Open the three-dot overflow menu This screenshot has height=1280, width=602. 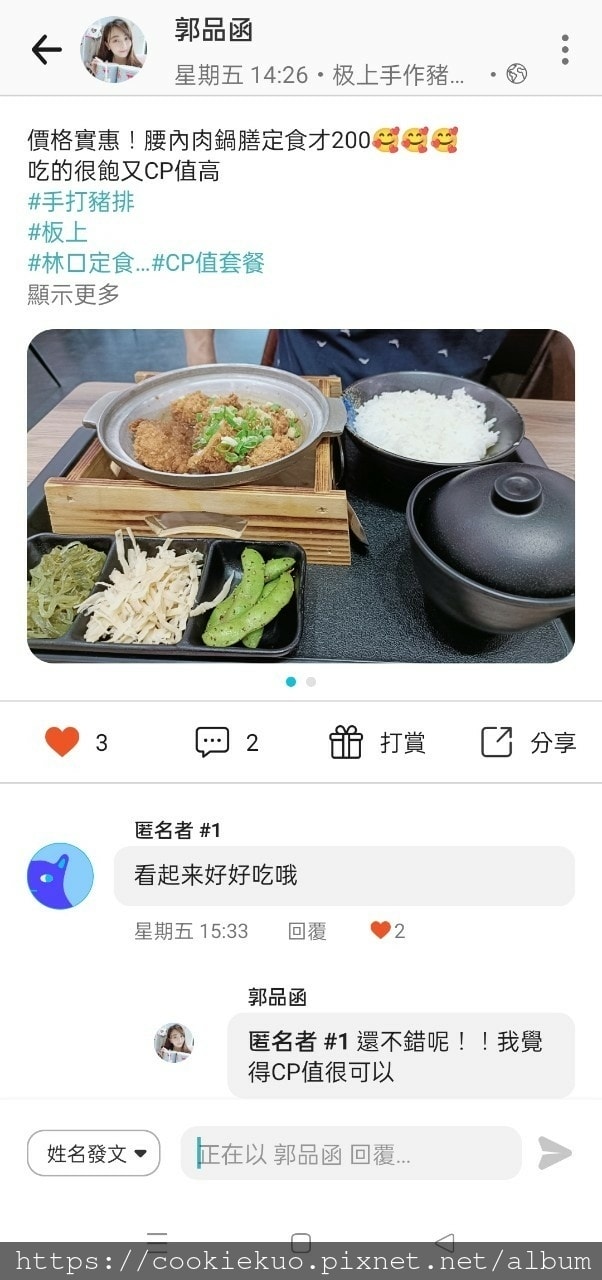(565, 49)
